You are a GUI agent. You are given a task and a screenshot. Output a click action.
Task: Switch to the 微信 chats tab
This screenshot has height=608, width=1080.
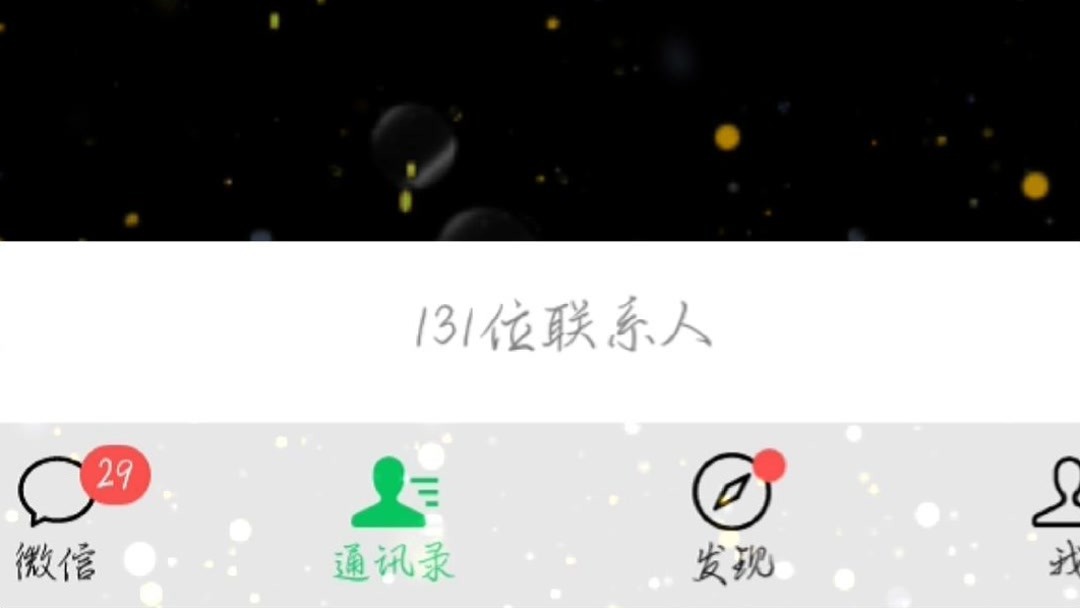coord(57,516)
